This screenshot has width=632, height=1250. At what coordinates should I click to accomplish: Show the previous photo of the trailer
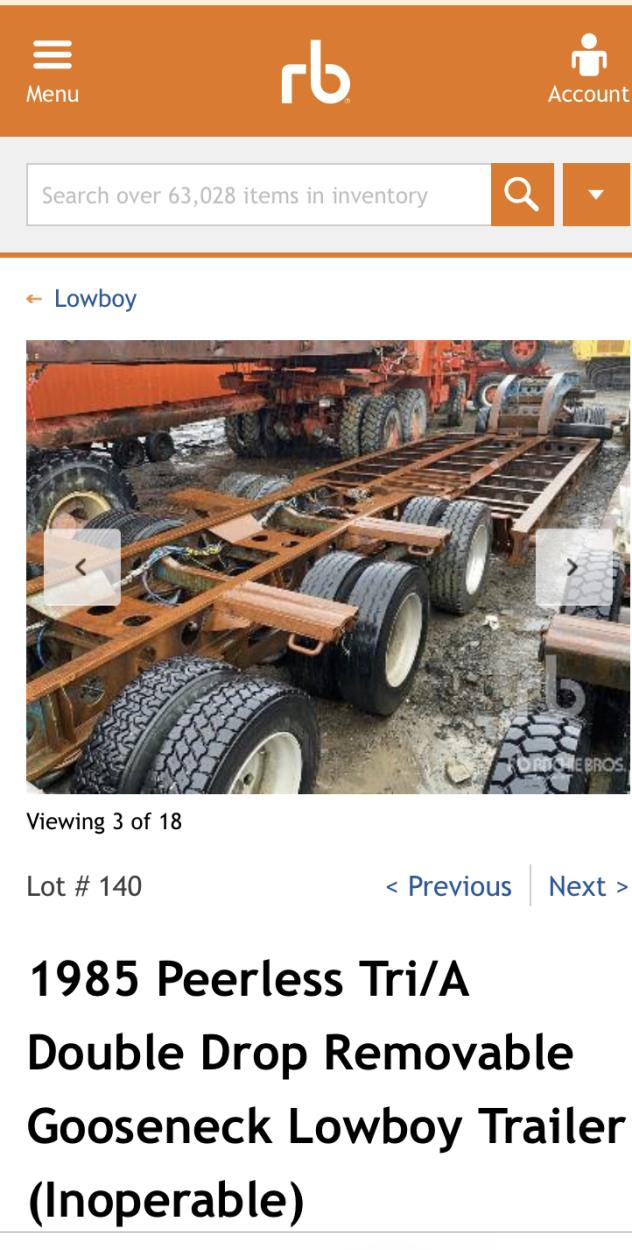(x=82, y=567)
